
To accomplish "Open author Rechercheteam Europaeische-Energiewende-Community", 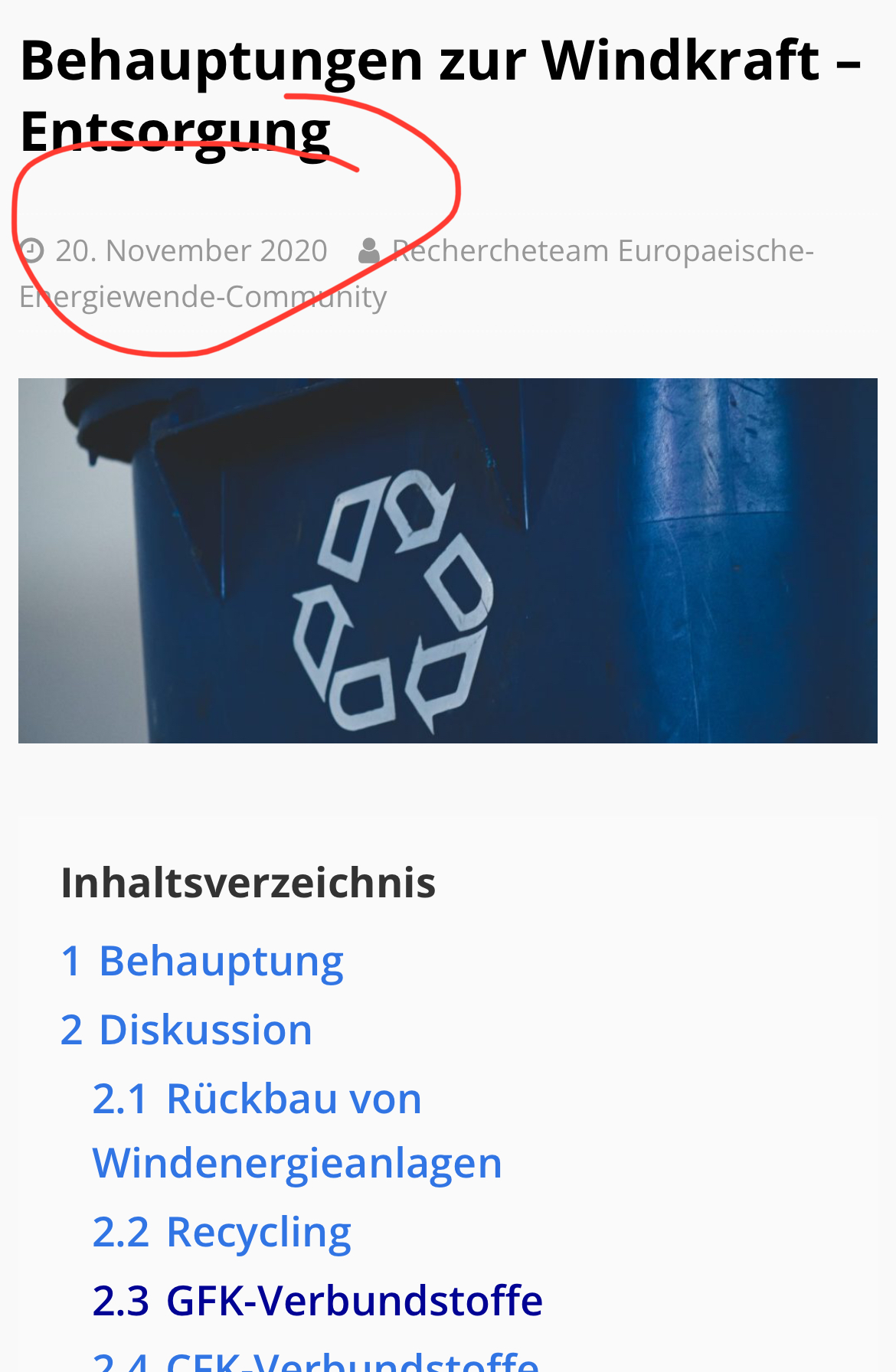I will coord(602,251).
